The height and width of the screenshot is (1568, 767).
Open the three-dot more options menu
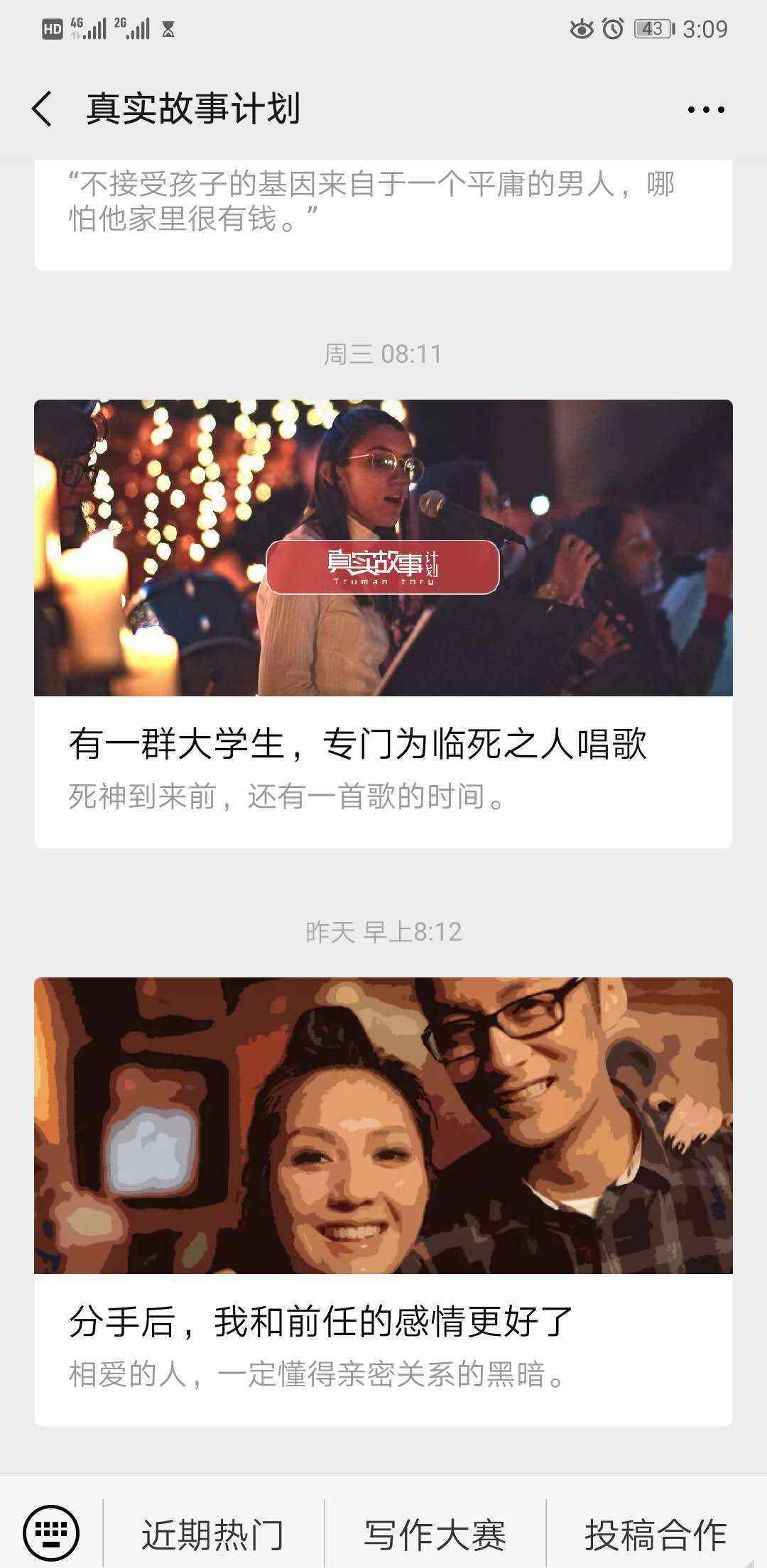tap(706, 109)
